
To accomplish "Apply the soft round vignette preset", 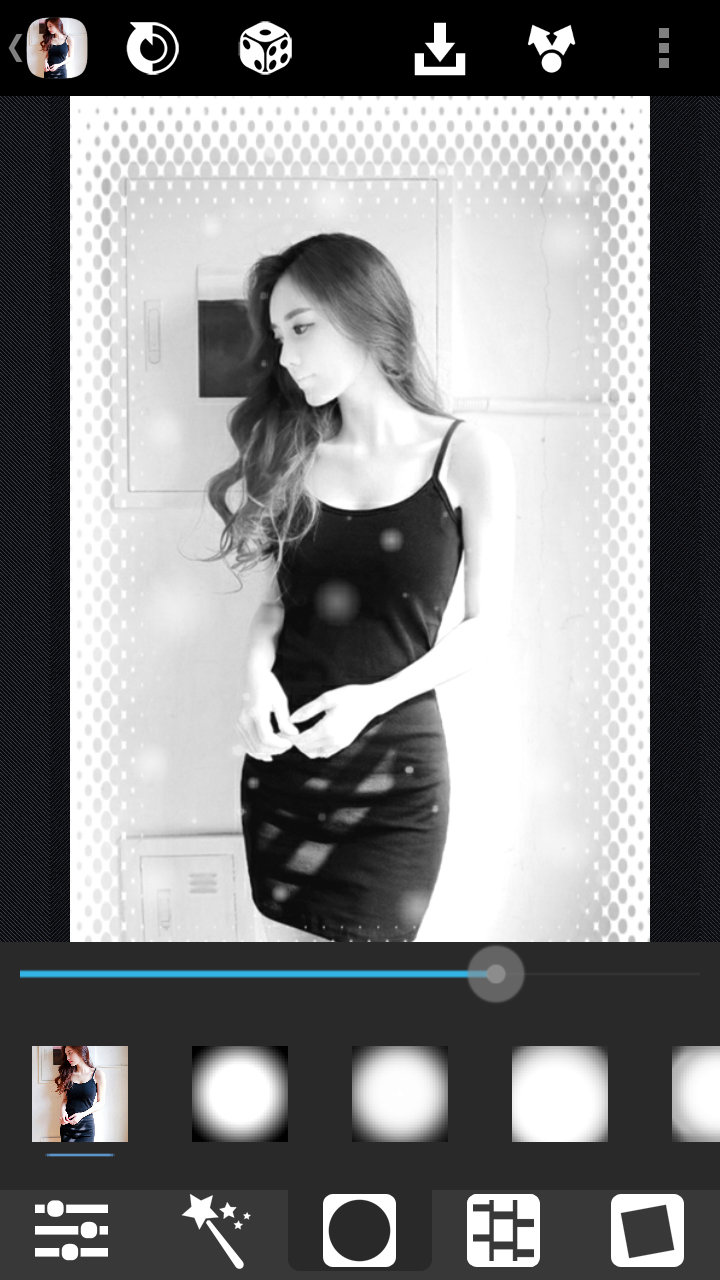I will pos(240,1093).
